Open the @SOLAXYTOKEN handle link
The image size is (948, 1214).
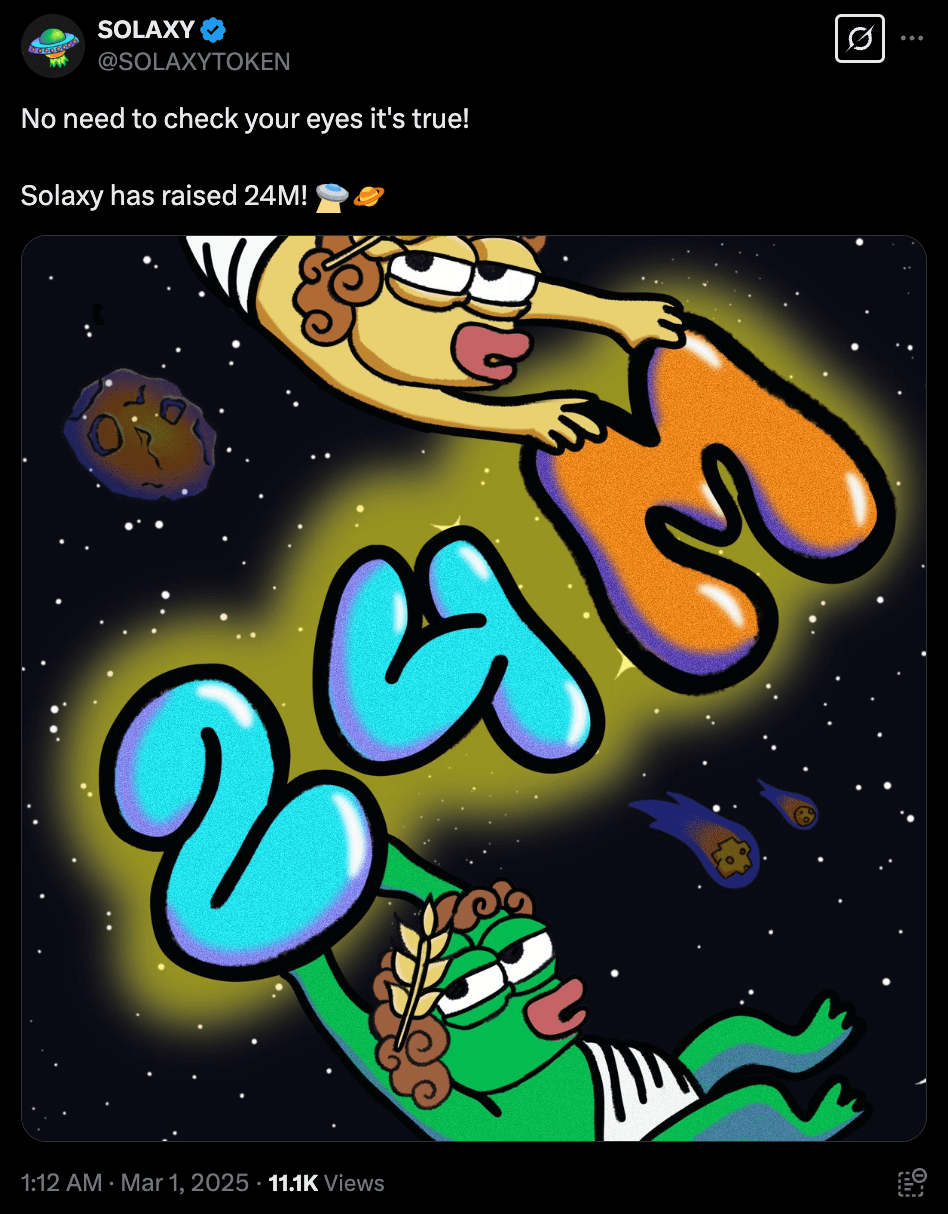pos(194,62)
